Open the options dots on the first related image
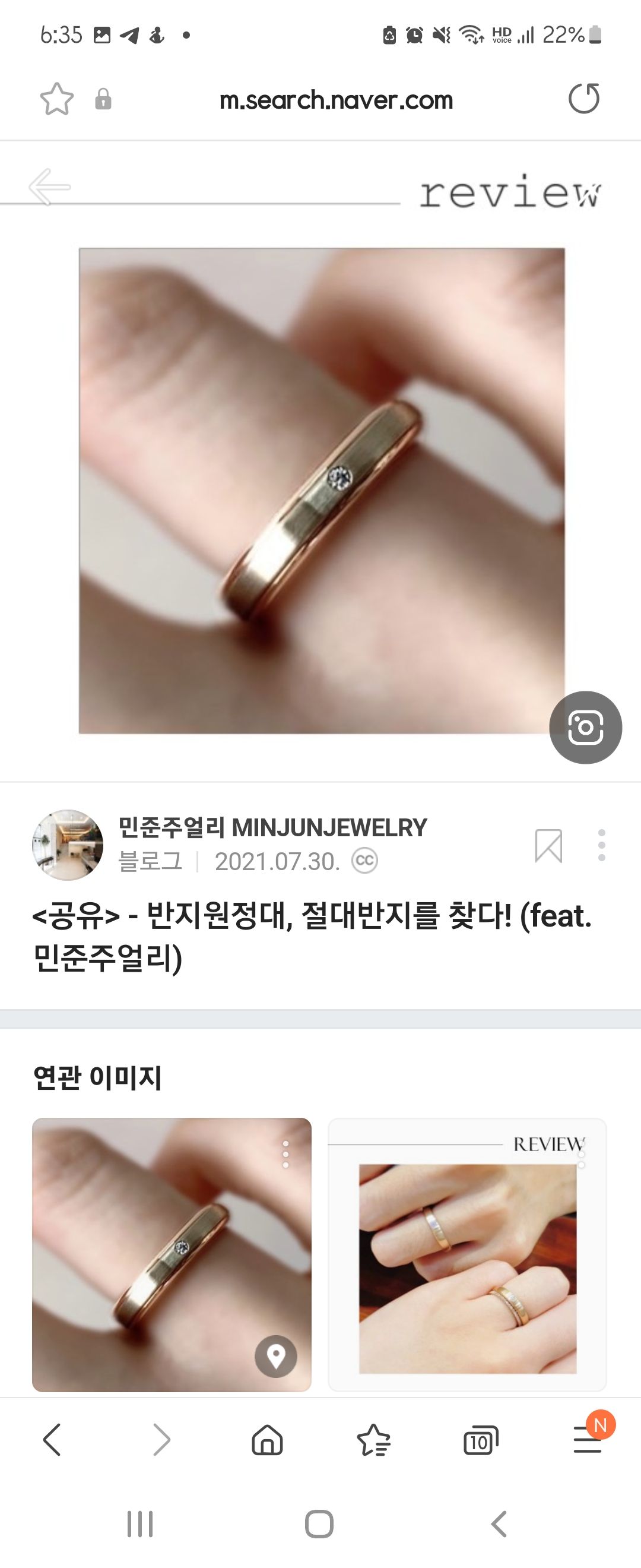641x1568 pixels. [285, 1155]
